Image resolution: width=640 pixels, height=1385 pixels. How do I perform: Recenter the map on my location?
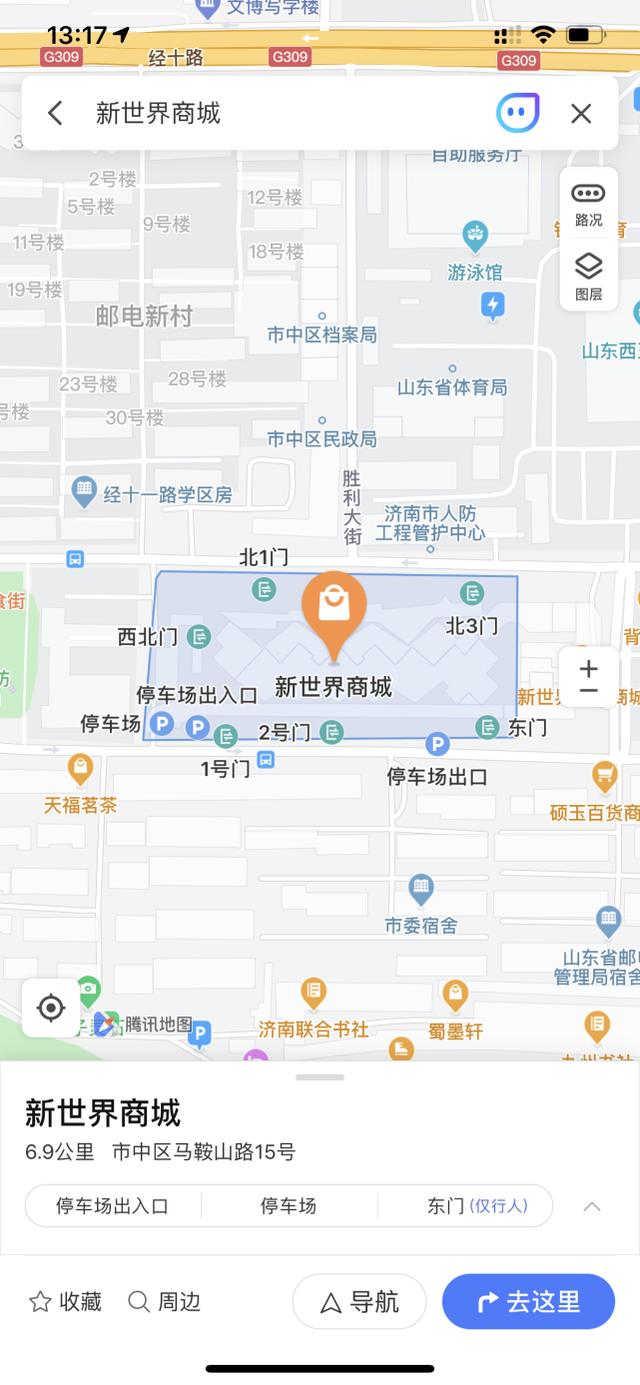[51, 1008]
